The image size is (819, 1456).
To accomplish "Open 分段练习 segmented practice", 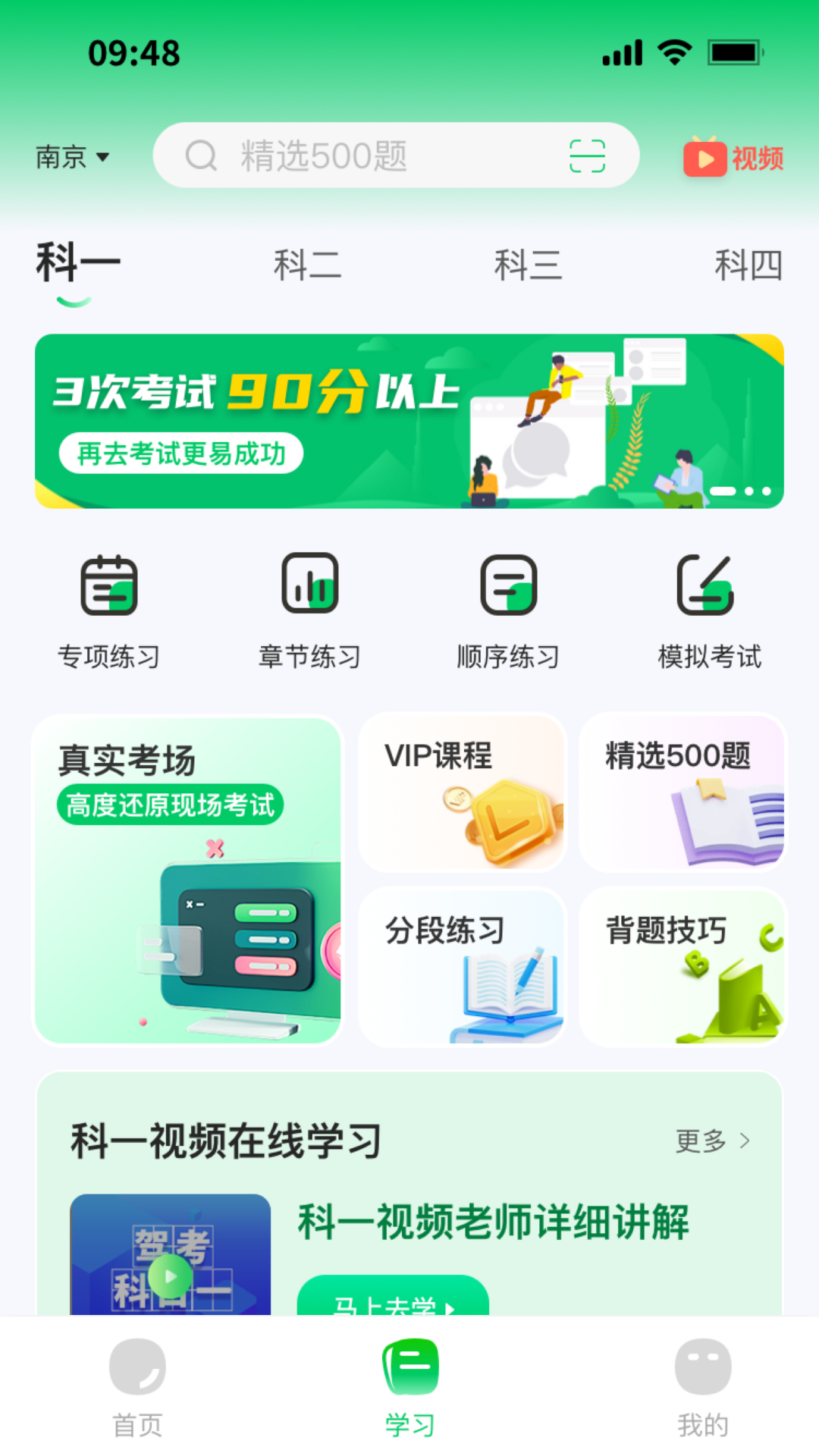I will pos(463,966).
